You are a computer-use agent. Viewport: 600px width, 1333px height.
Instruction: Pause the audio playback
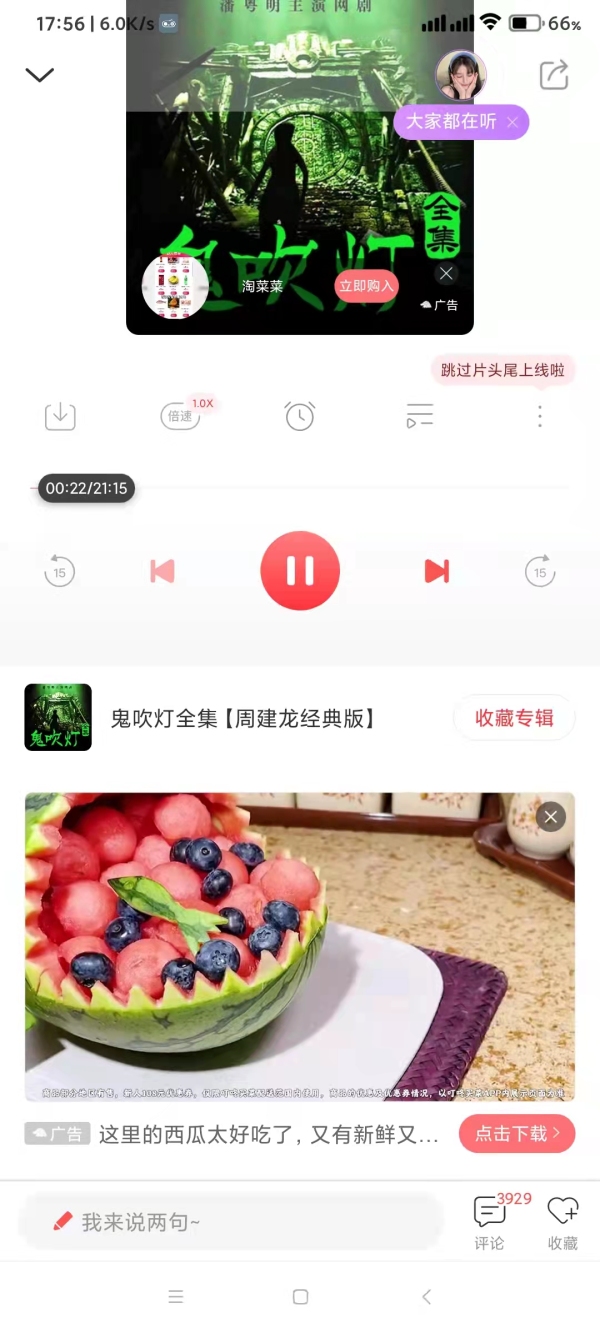[x=300, y=571]
